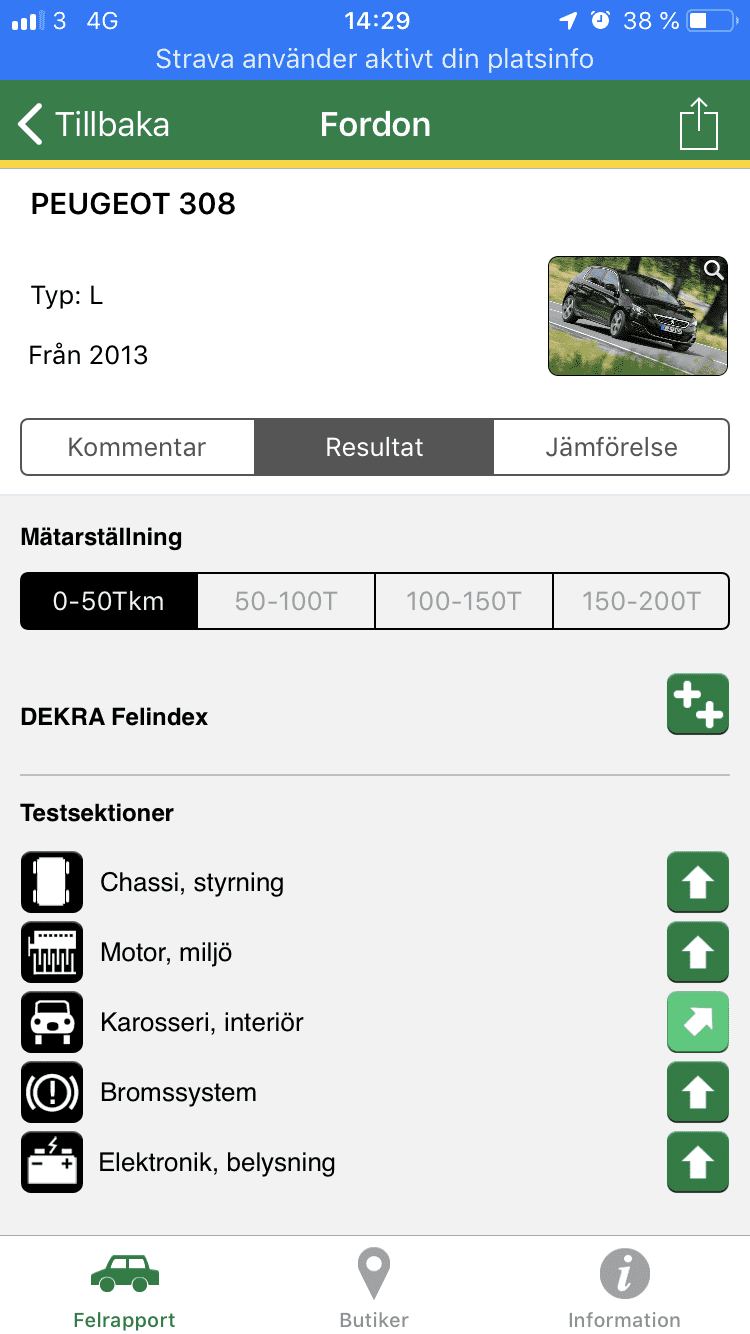Screen dimensions: 750x1334
Task: Open the Jämförelse tab
Action: click(x=611, y=447)
